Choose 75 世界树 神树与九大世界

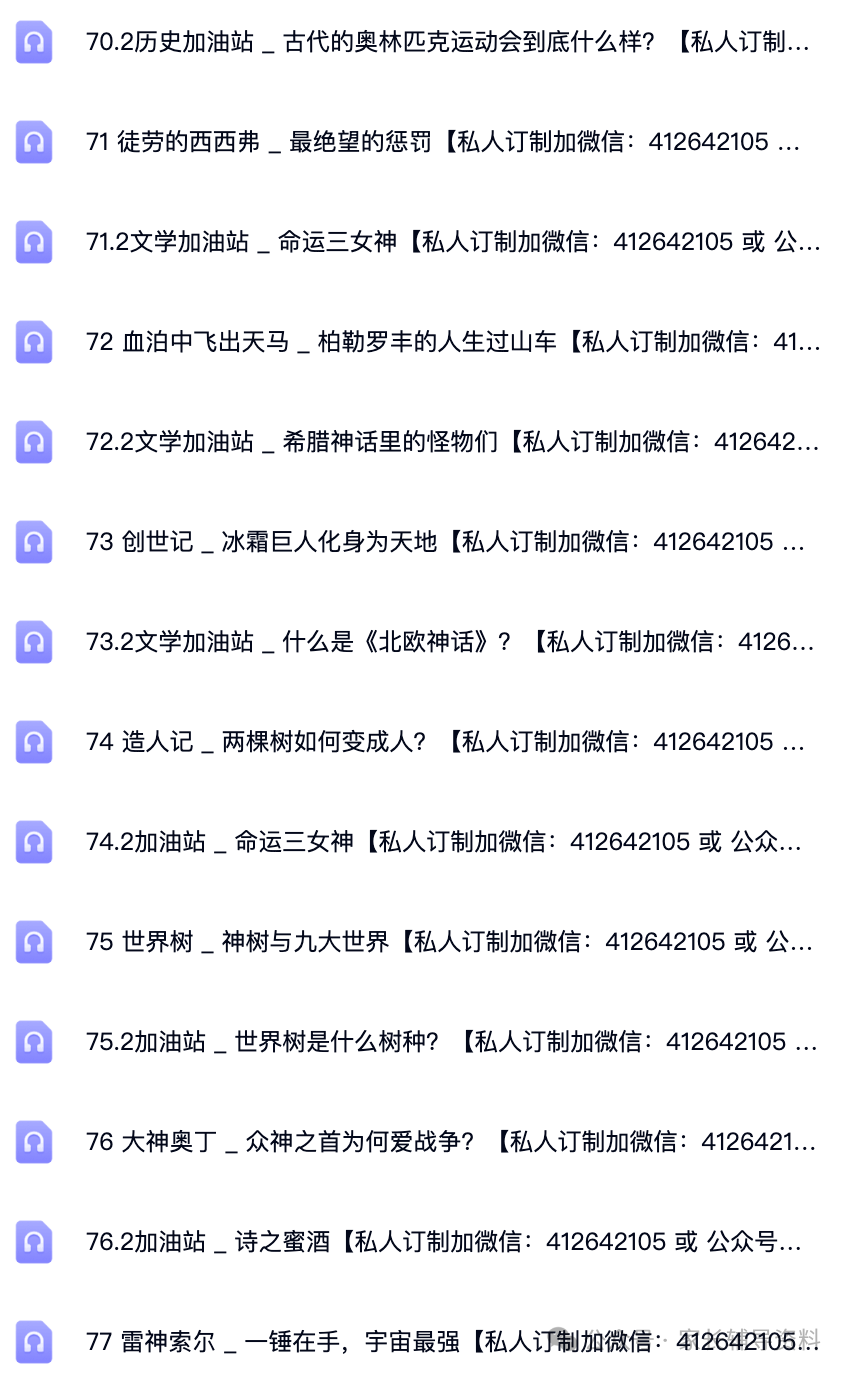tap(424, 942)
